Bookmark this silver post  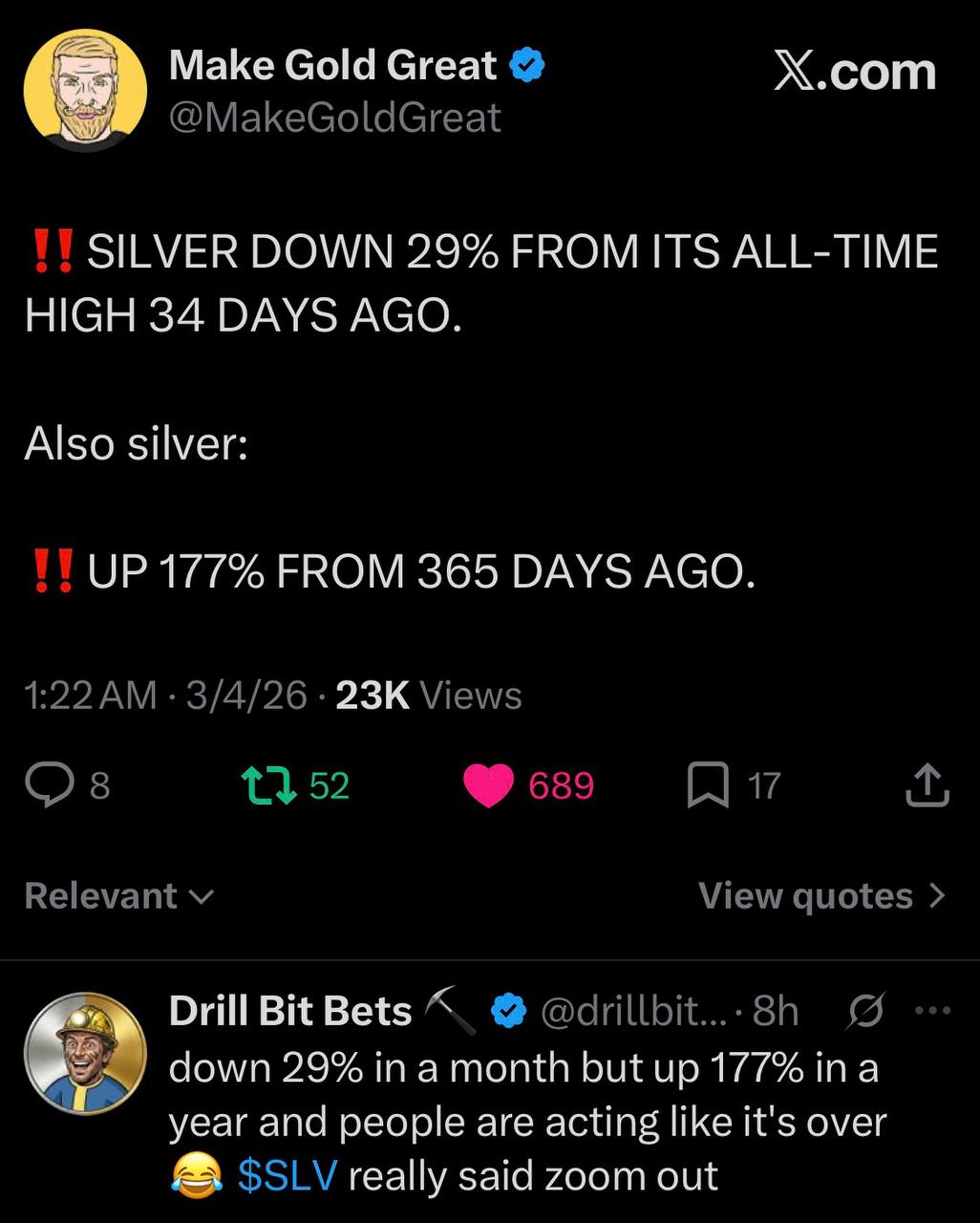pyautogui.click(x=708, y=785)
